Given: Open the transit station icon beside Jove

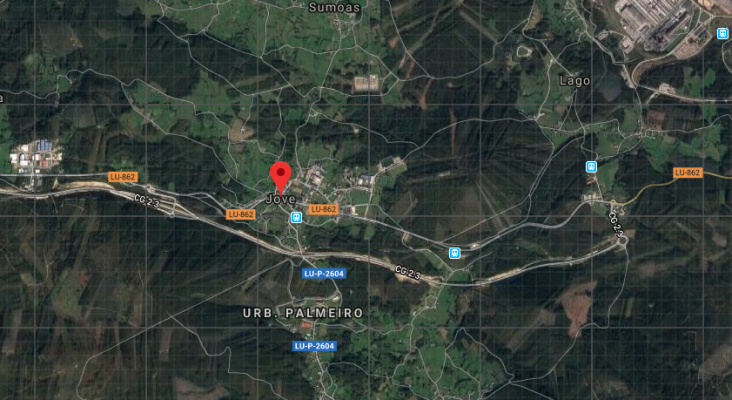Looking at the screenshot, I should (x=296, y=217).
